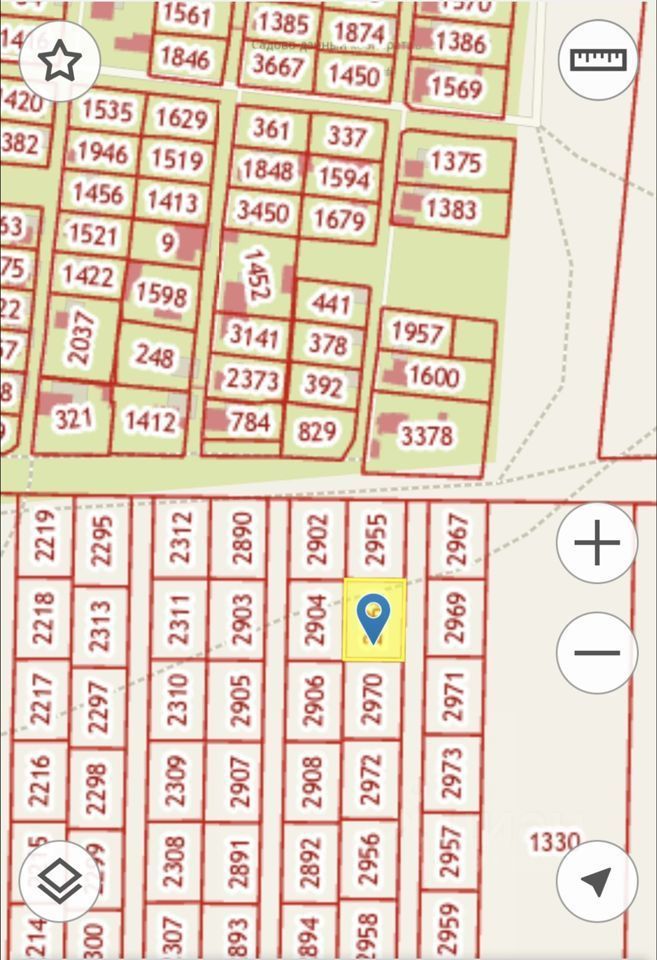This screenshot has width=657, height=960.
Task: Add this location to favorites with the star
Action: click(59, 61)
